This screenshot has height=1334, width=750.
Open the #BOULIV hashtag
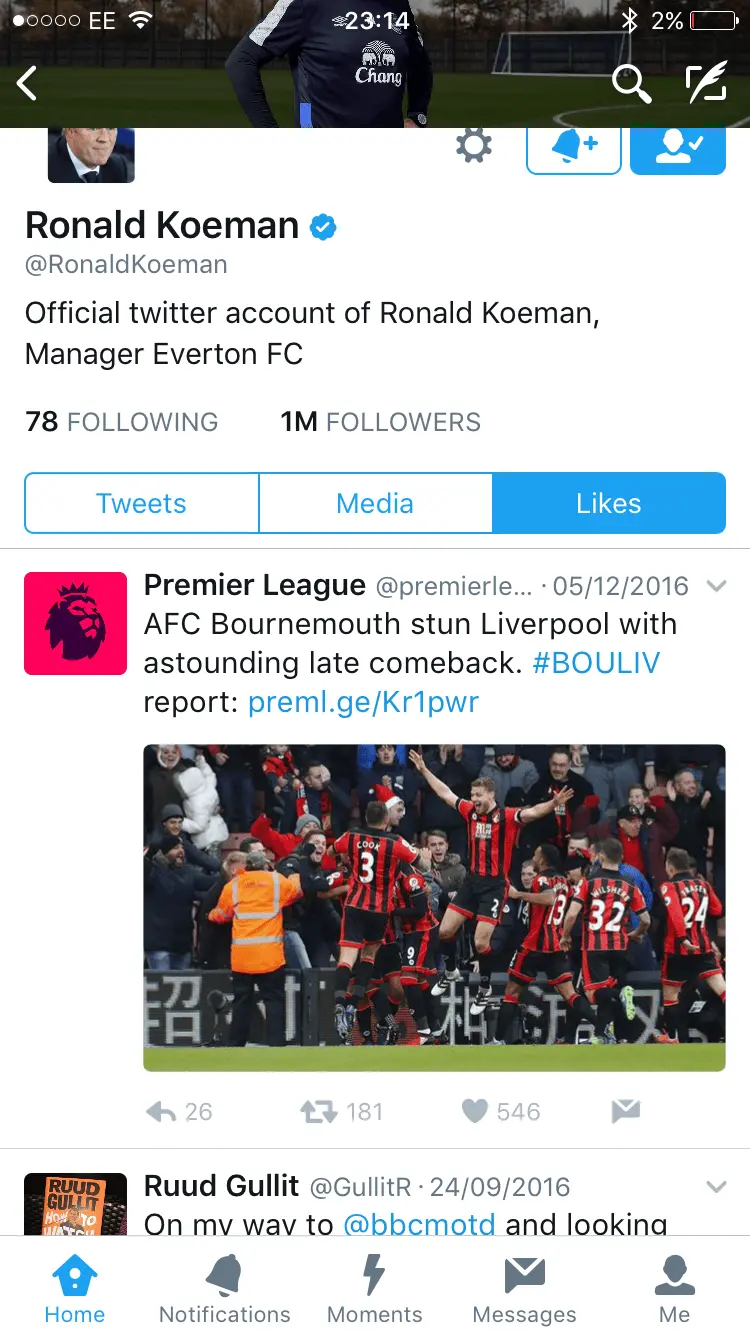click(596, 663)
